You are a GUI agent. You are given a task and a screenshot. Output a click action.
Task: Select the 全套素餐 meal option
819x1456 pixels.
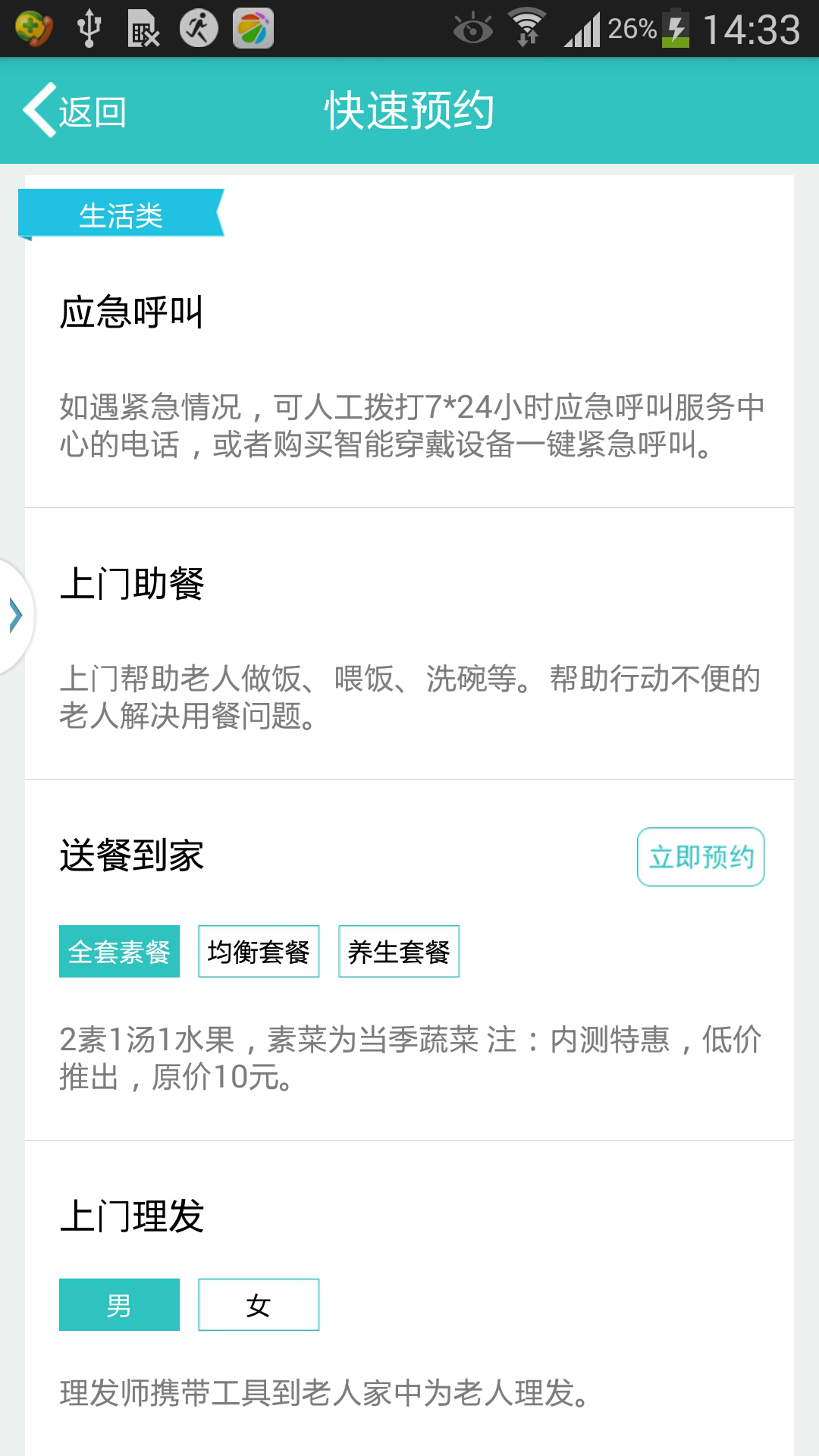[x=119, y=952]
